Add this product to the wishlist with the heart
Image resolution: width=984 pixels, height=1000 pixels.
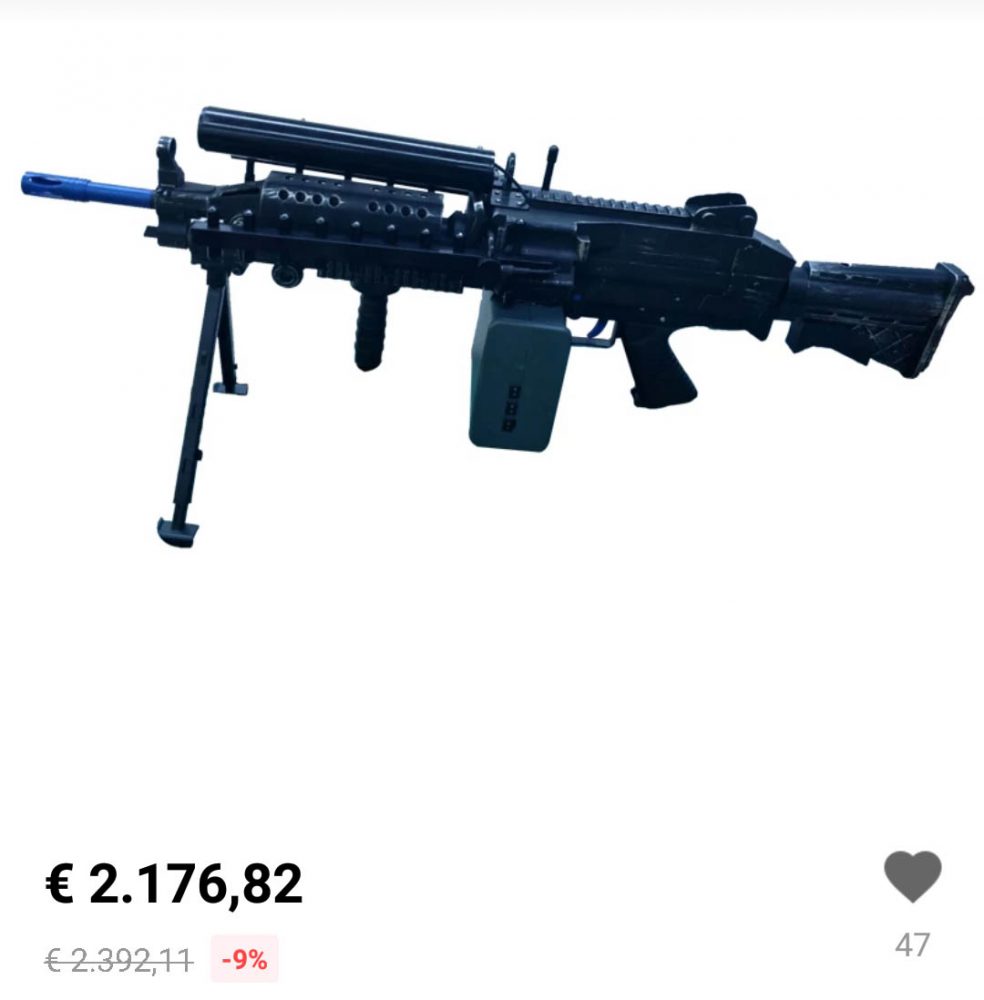point(912,877)
